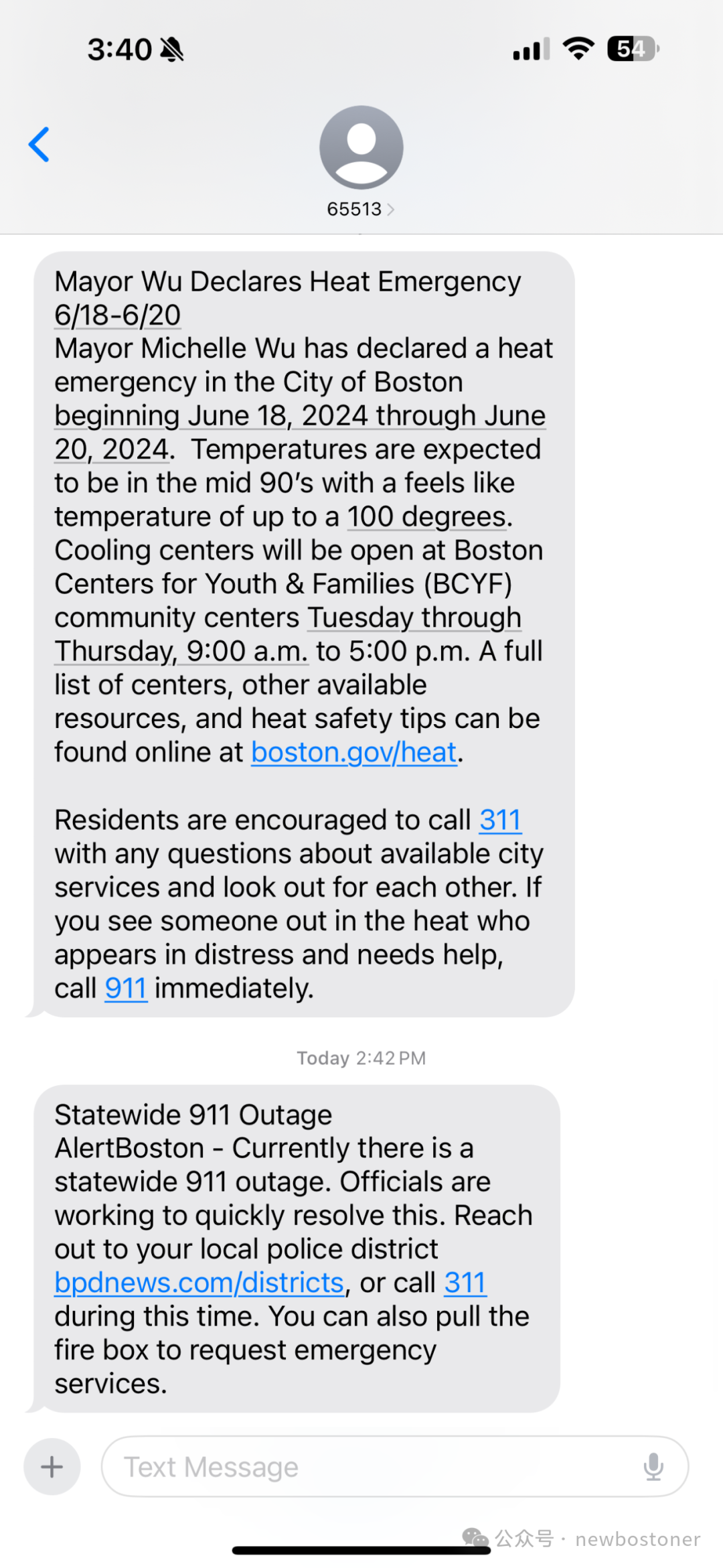Go back to the messages list

click(x=39, y=144)
